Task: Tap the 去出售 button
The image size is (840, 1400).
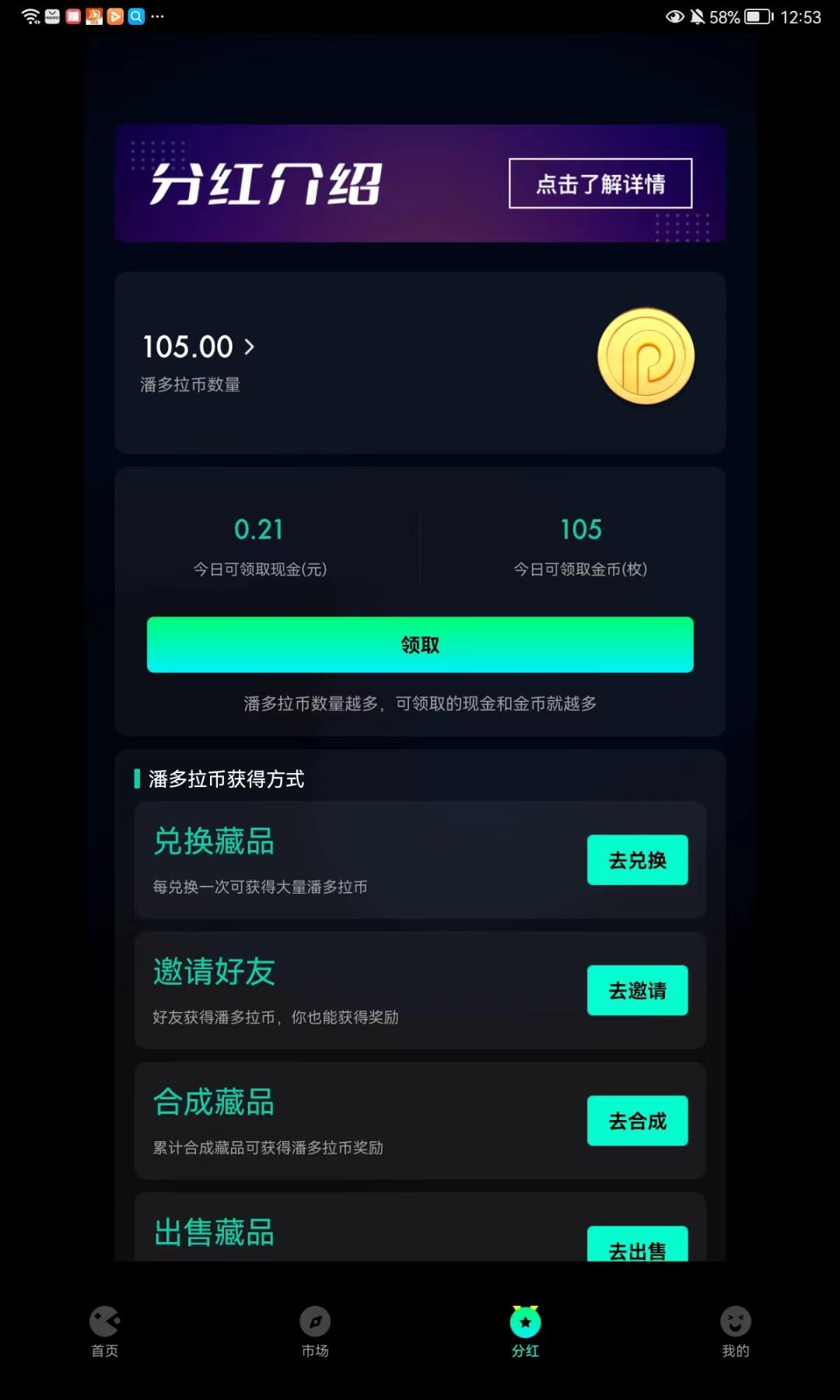Action: point(638,1244)
